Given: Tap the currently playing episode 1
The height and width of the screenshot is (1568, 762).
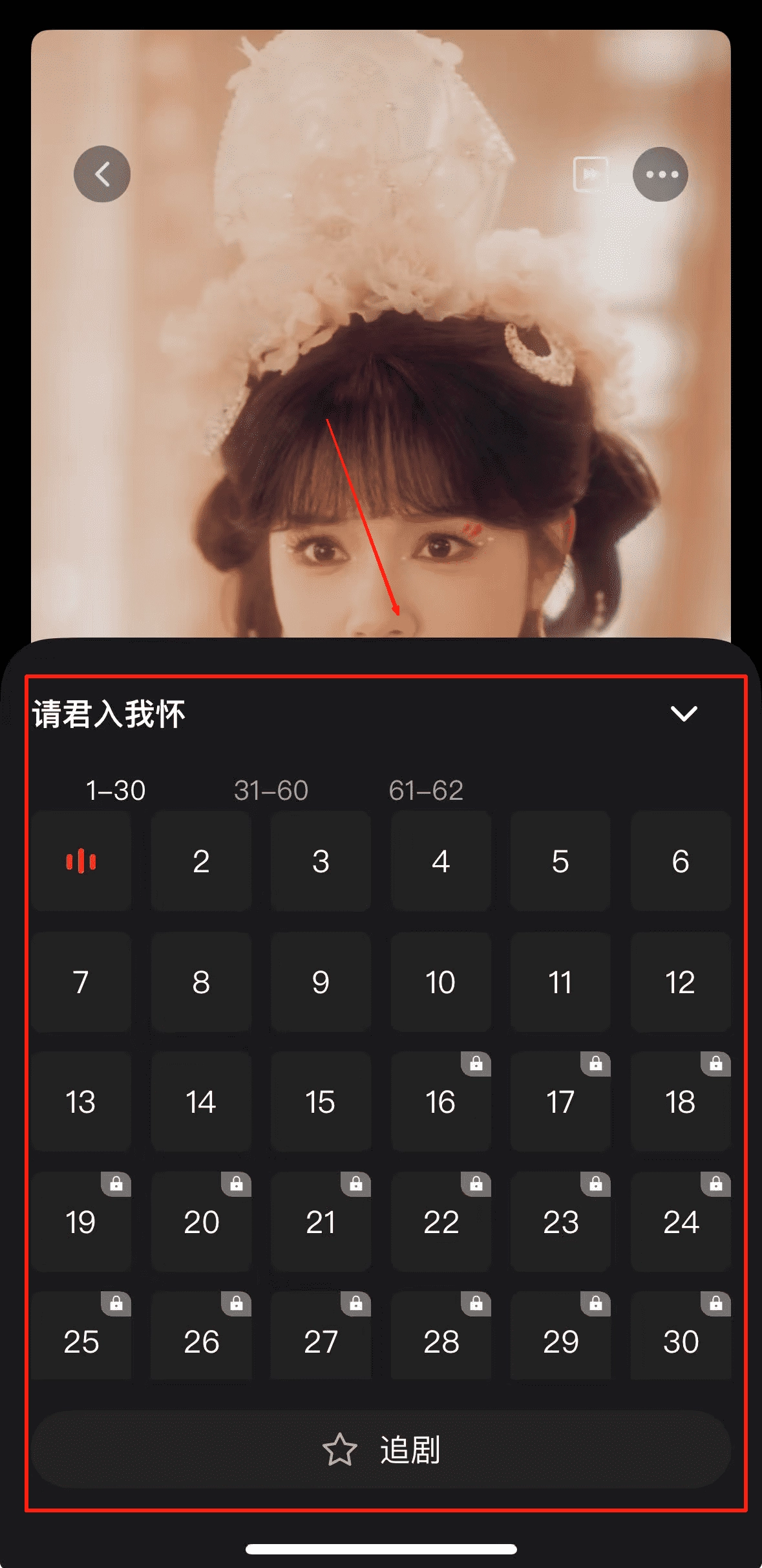Looking at the screenshot, I should coord(81,861).
